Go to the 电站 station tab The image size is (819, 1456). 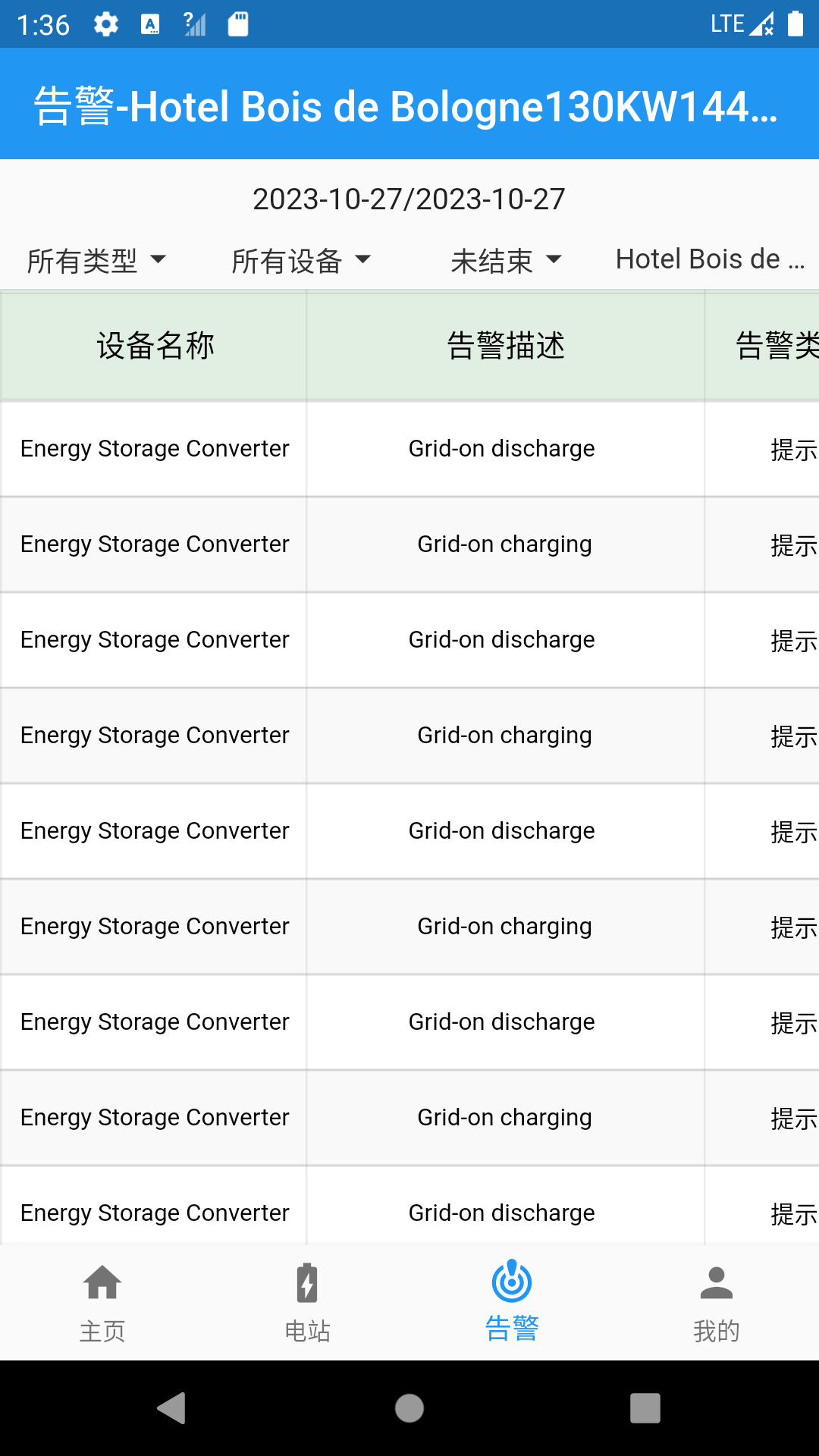point(307,1302)
